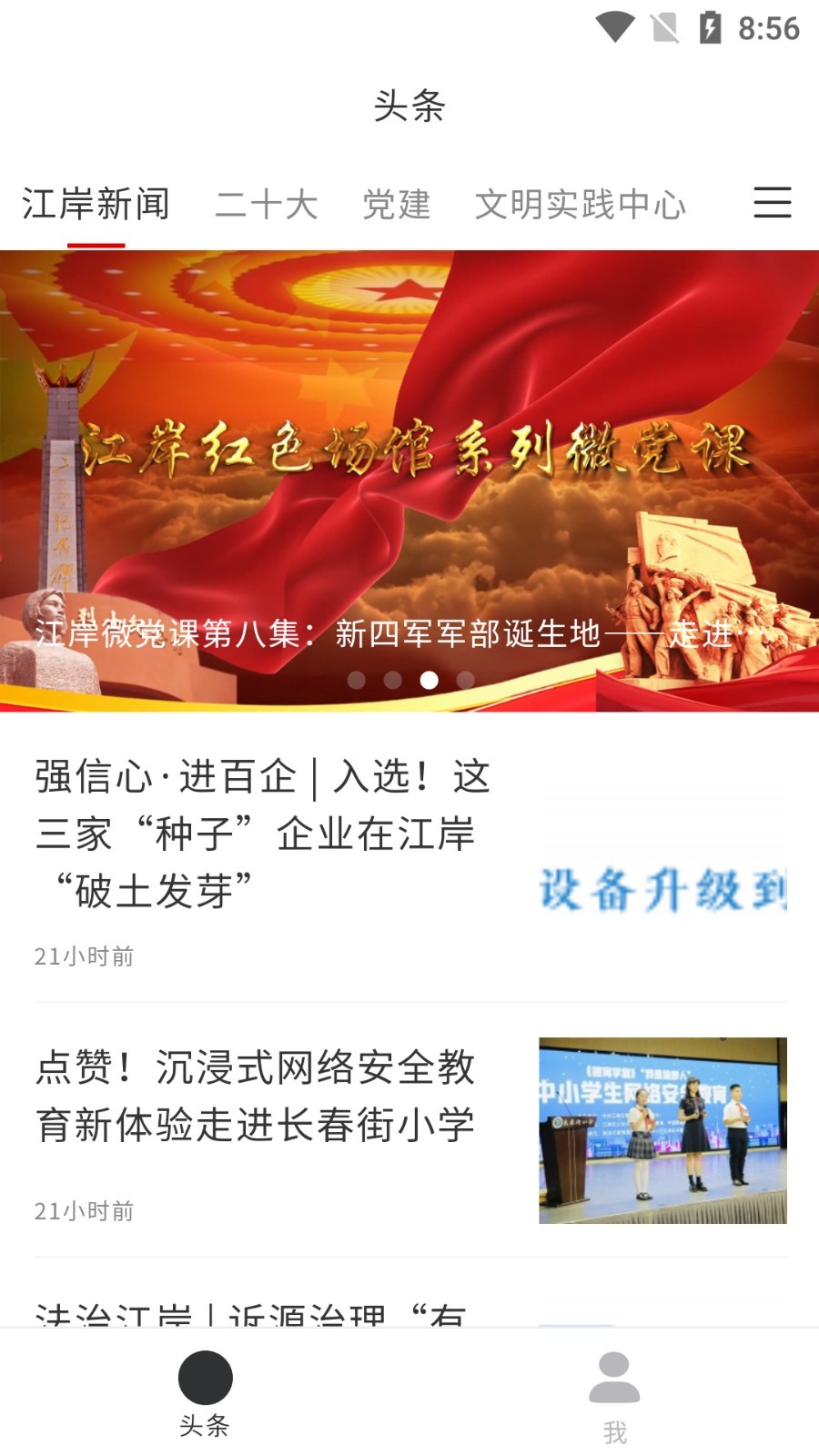Open the 沉浸式网络安全教育 article
The image size is (819, 1456).
click(257, 1097)
